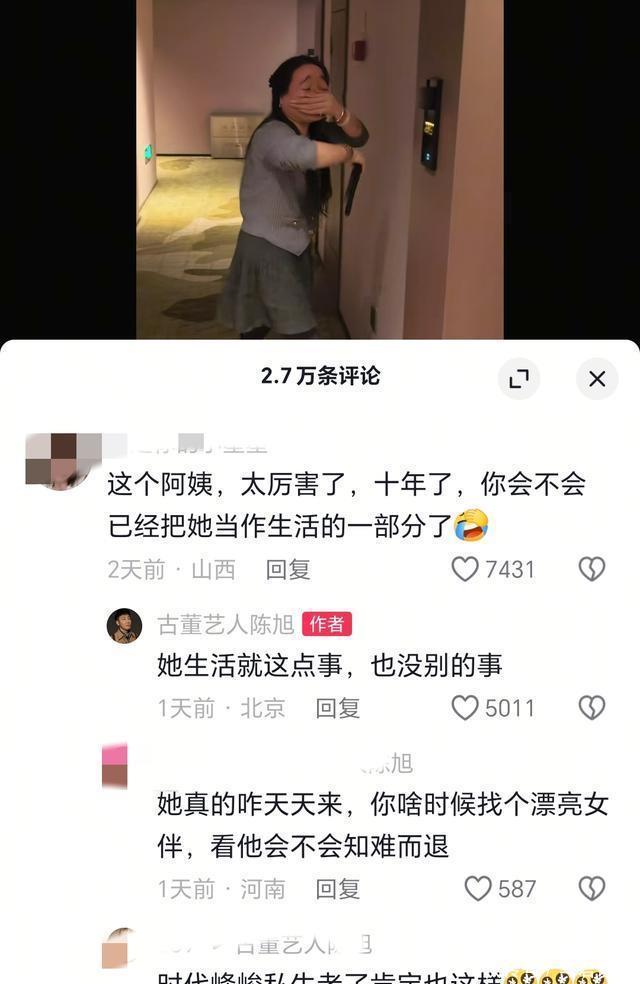Screen dimensions: 640x984
Task: Open 古董艺人陈旭's profile avatar
Action: [124, 626]
